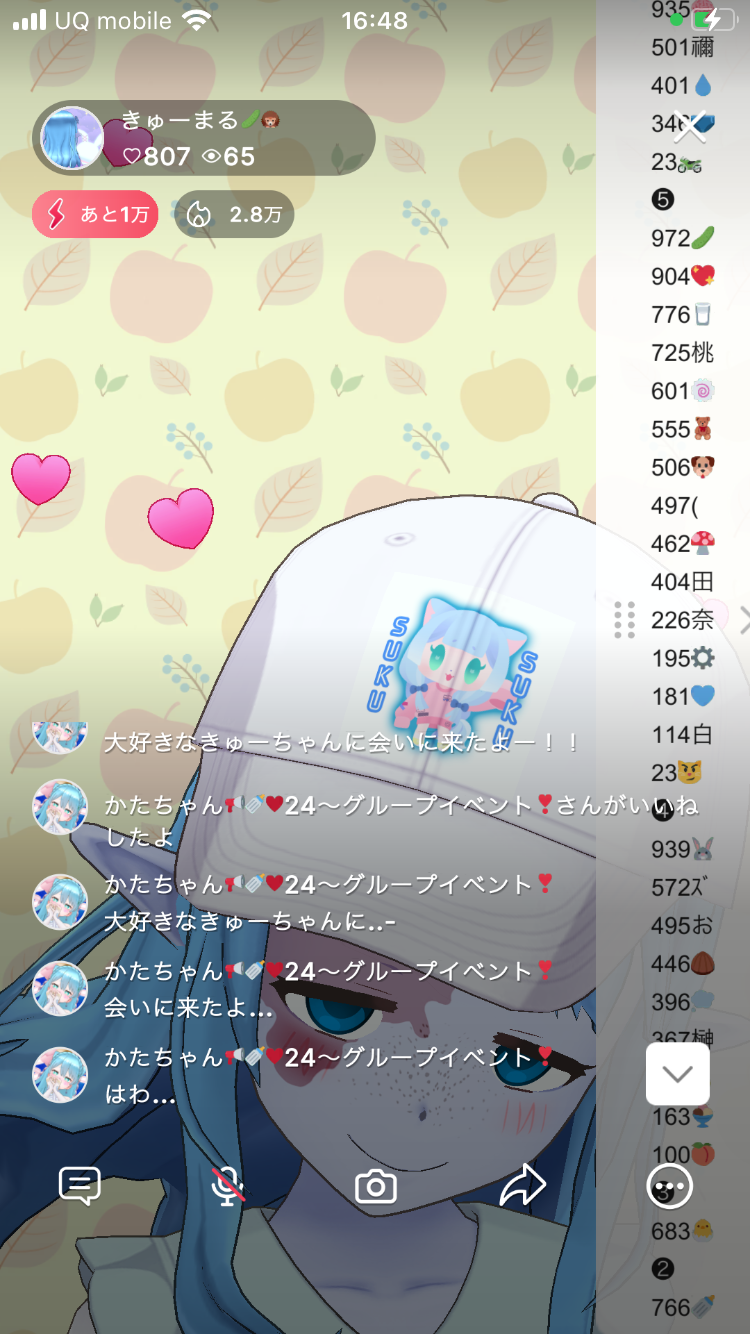This screenshot has height=1334, width=750.
Task: Close the live stream with X
Action: (x=692, y=127)
